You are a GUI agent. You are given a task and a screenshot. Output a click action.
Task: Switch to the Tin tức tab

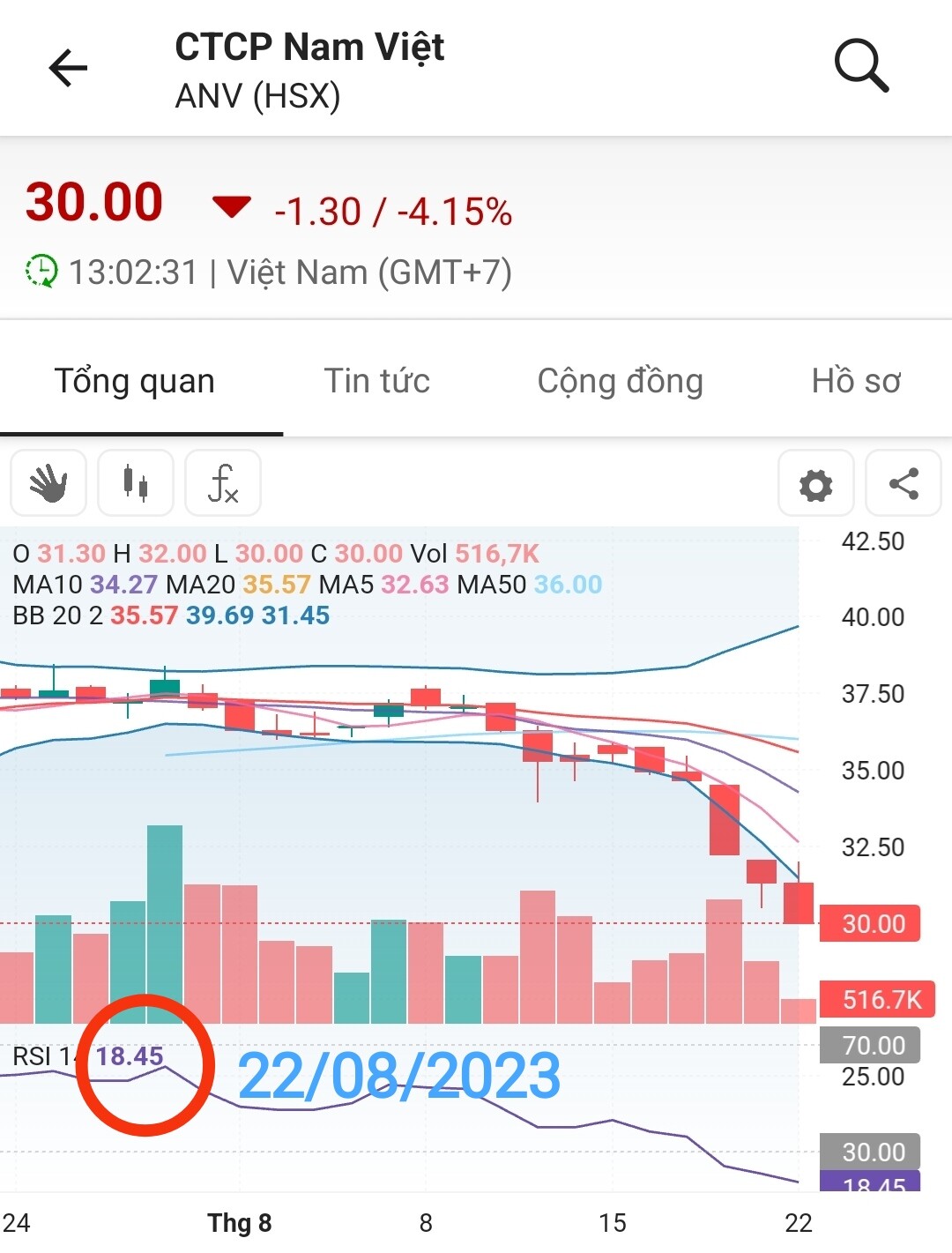[x=376, y=381]
